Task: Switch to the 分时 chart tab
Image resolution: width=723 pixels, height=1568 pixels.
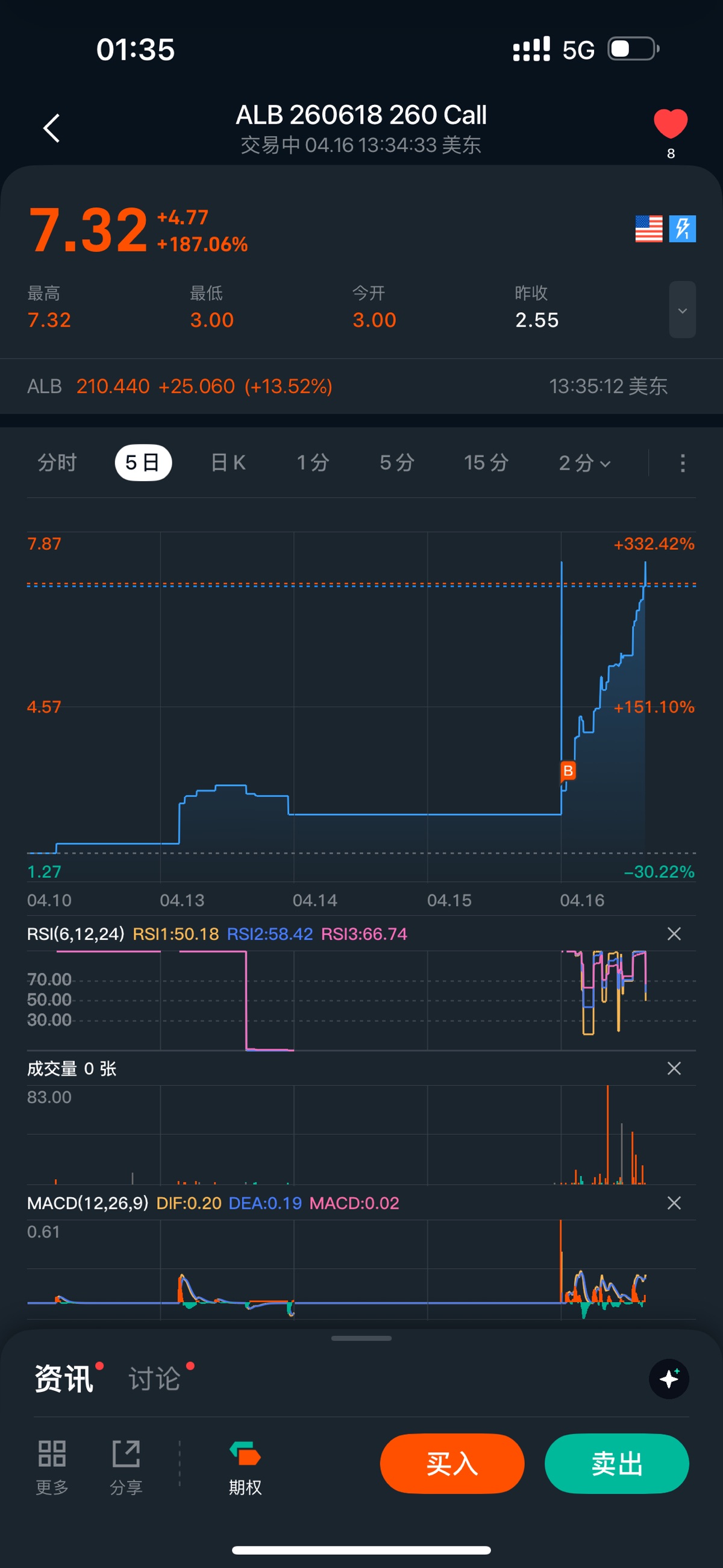Action: pos(57,462)
